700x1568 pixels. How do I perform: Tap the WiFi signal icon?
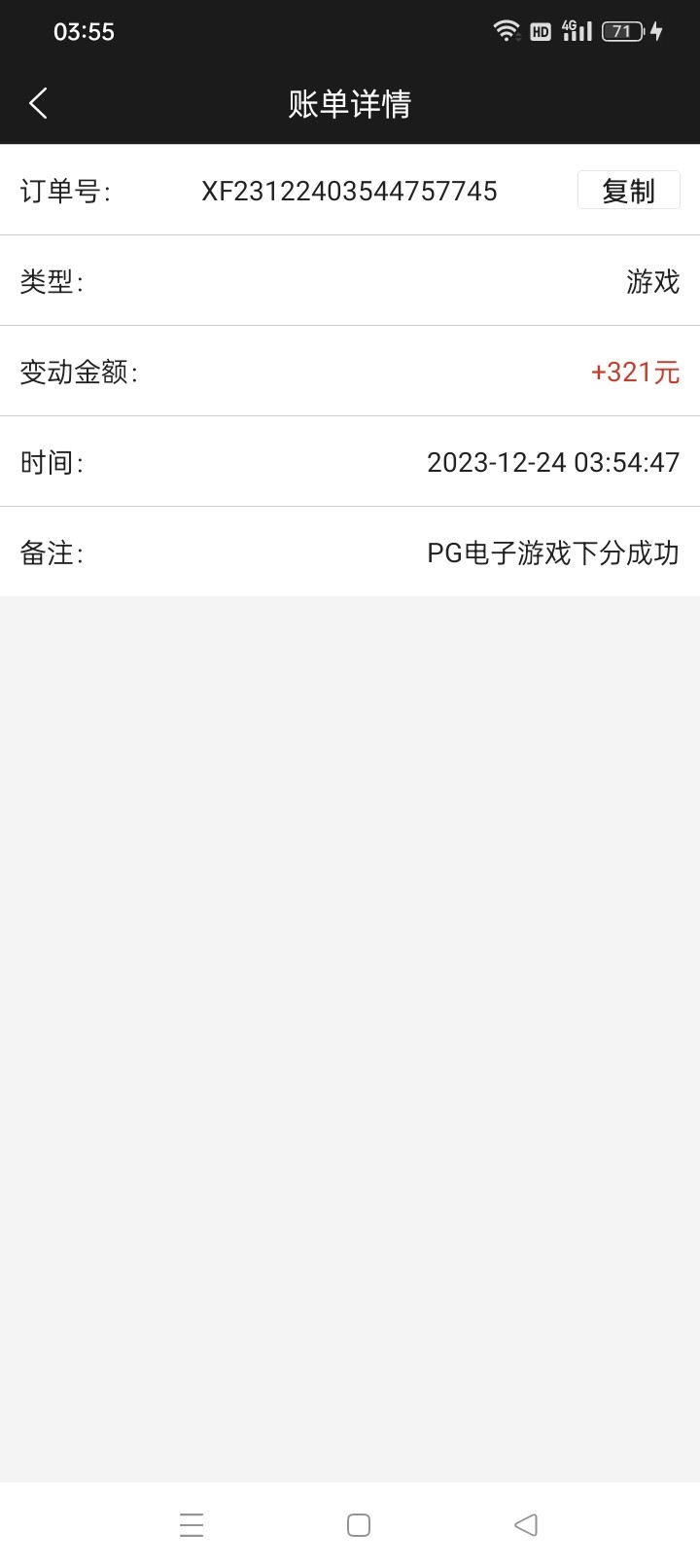pos(507,30)
